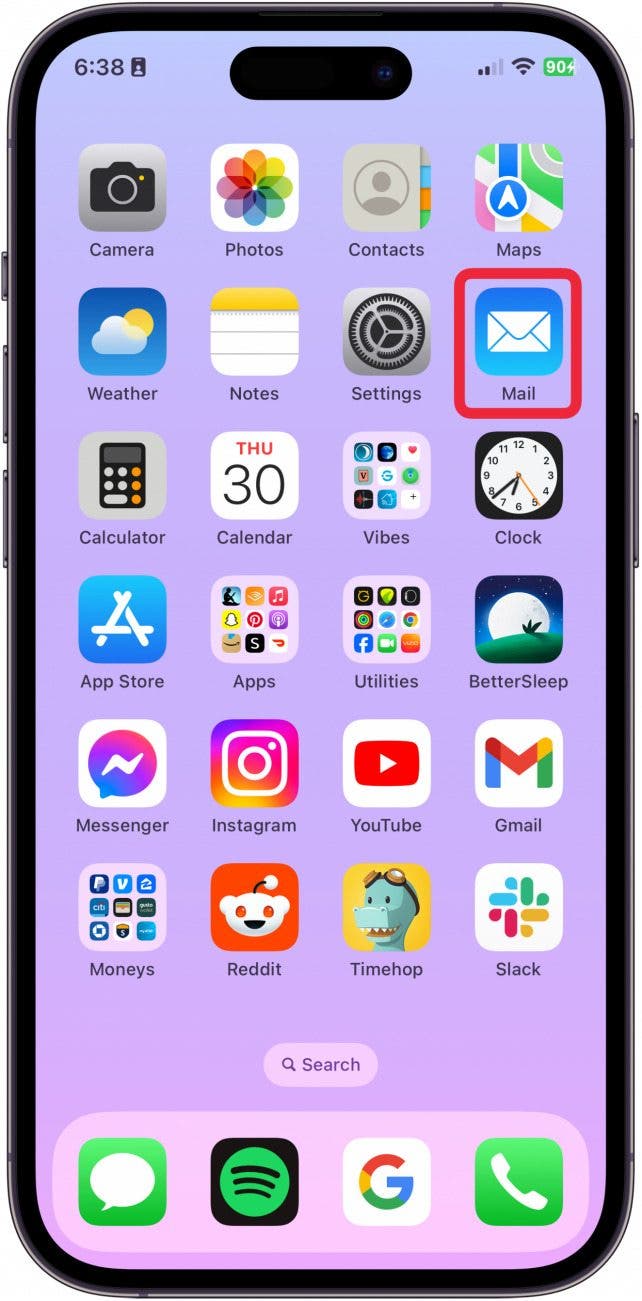Viewport: 642px width, 1301px height.
Task: Launch the App Store
Action: coord(122,620)
